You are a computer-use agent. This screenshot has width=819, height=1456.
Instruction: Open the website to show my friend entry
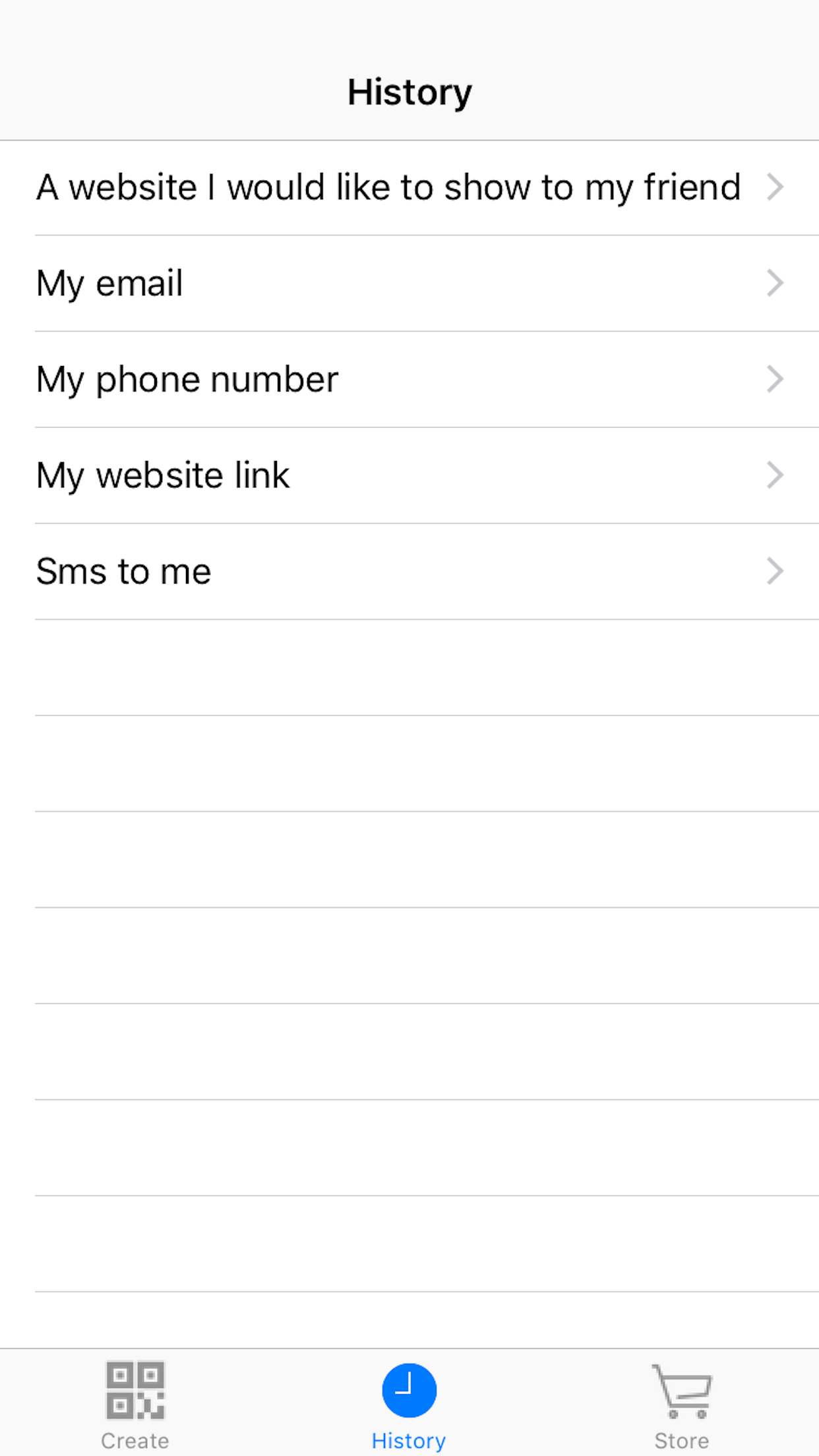coord(389,187)
